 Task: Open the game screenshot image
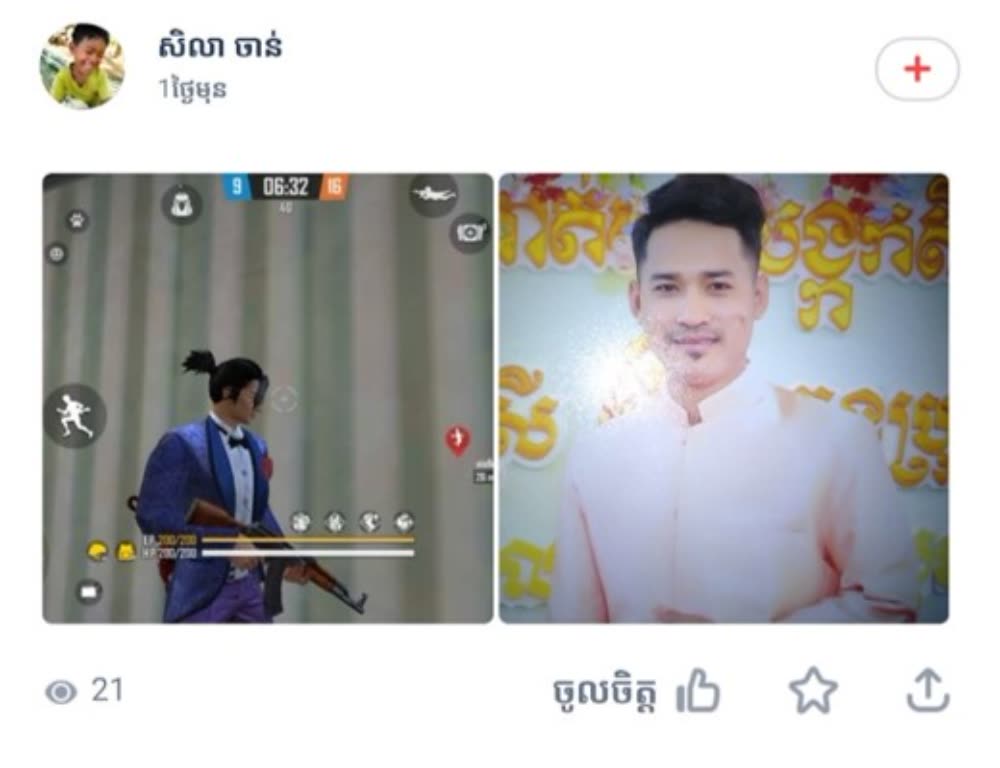[x=268, y=398]
